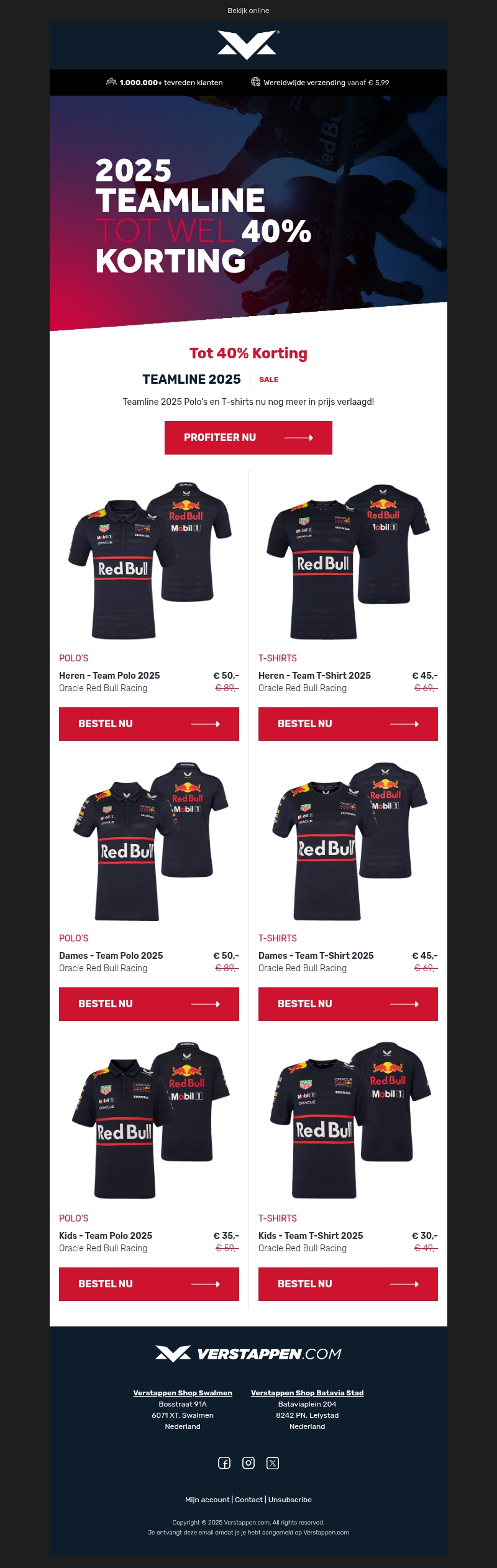Tap the Unsubscribe link
Screen dimensions: 497x1568
click(290, 1500)
